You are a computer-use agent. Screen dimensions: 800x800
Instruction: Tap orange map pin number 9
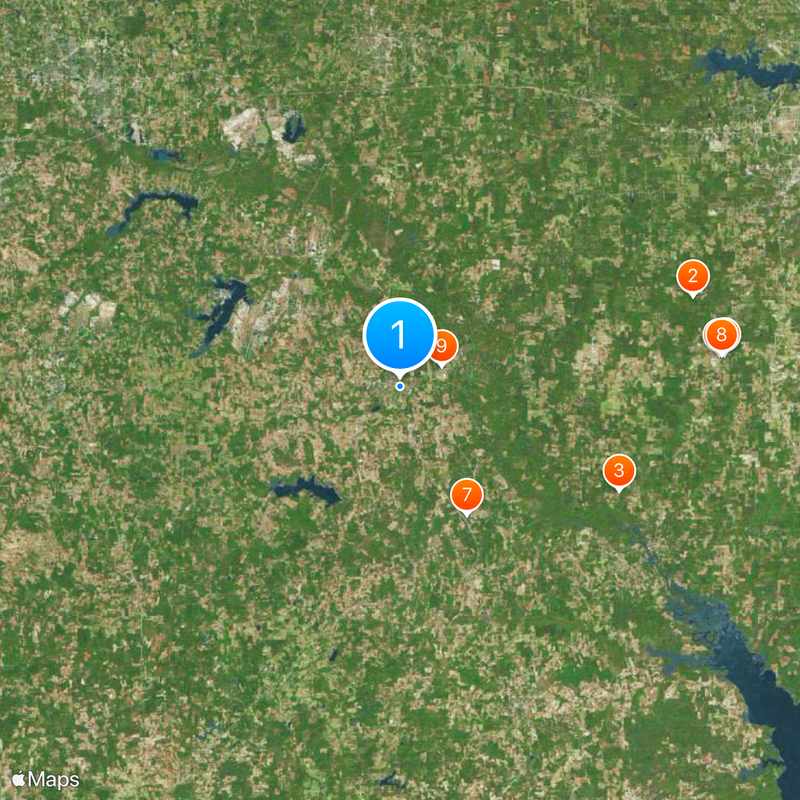pos(445,347)
